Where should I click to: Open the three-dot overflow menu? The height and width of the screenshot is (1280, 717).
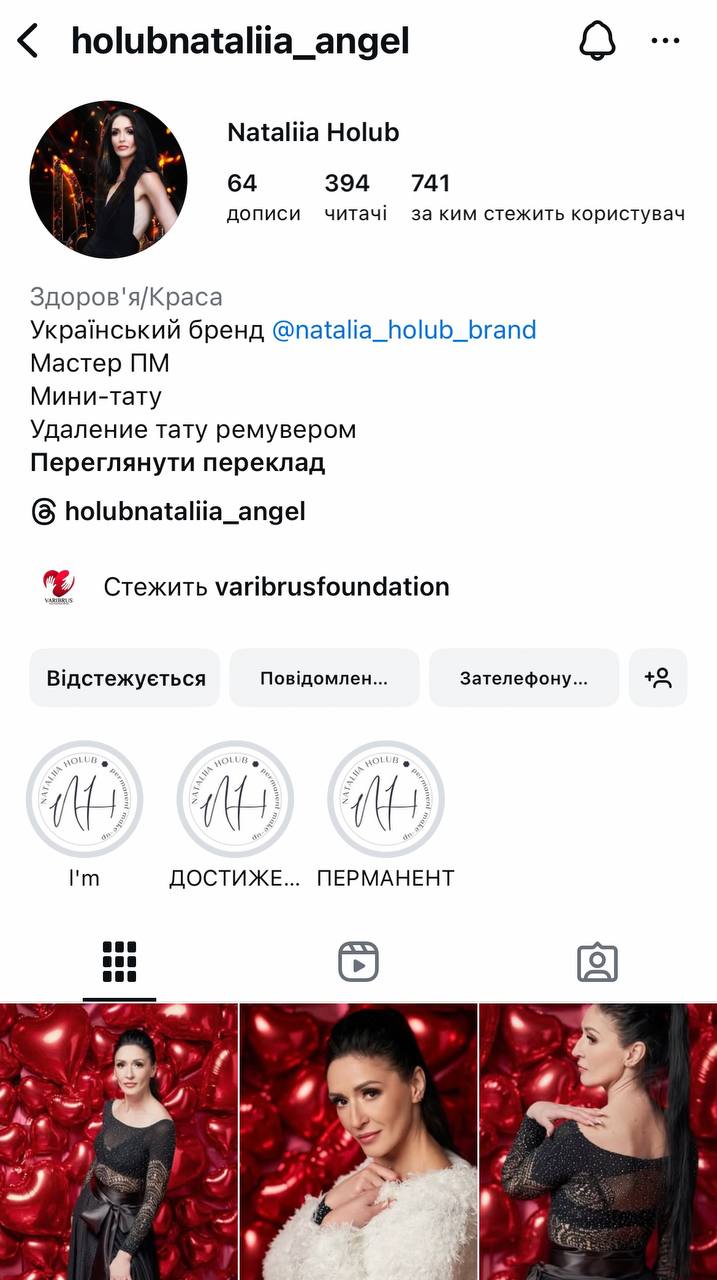(x=665, y=41)
